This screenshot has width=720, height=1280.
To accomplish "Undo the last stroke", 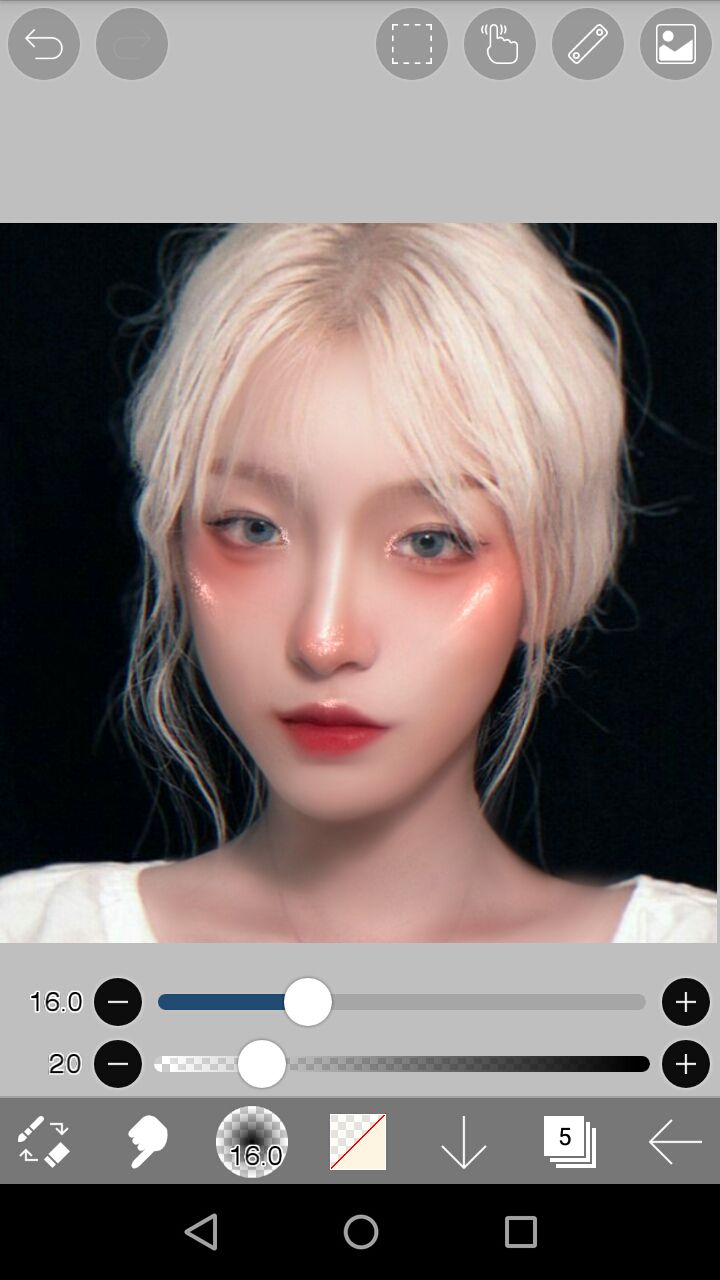I will pos(44,44).
